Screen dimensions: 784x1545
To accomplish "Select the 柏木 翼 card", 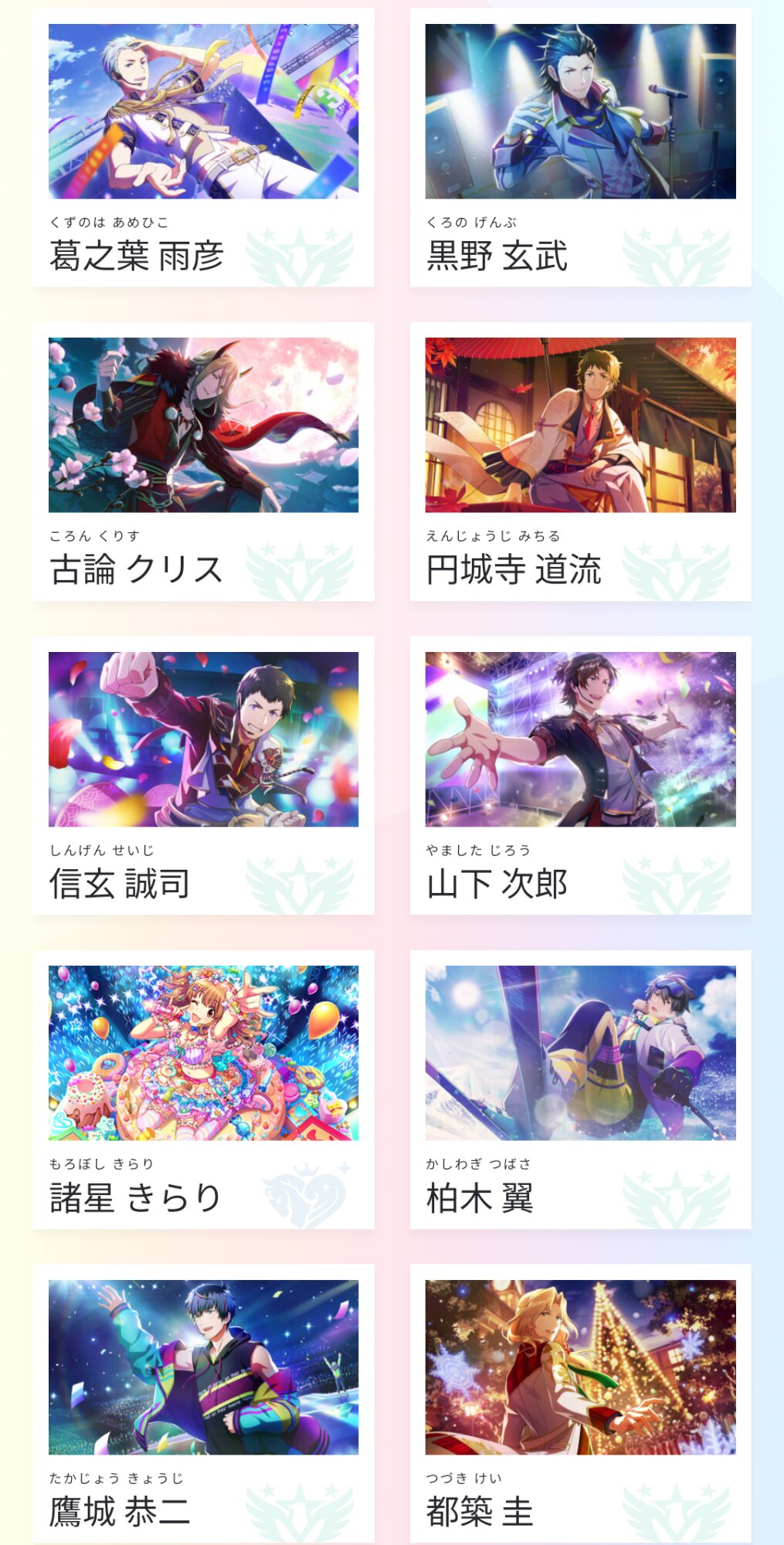I will pyautogui.click(x=580, y=1090).
